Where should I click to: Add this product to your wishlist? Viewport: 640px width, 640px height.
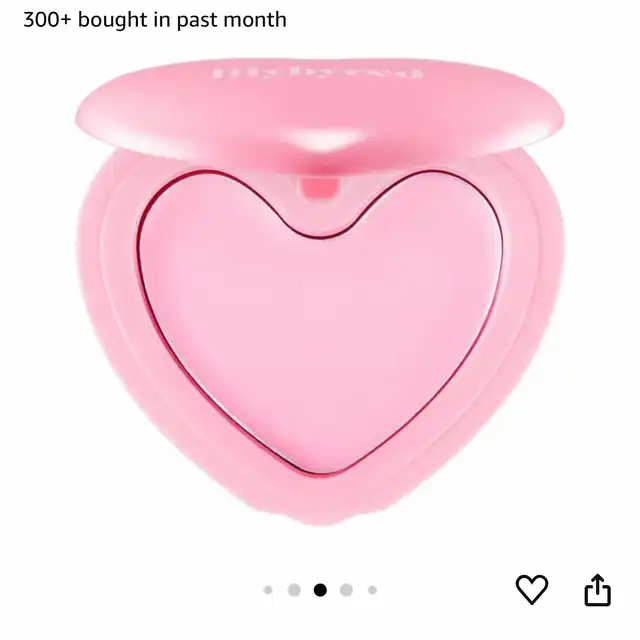[531, 590]
